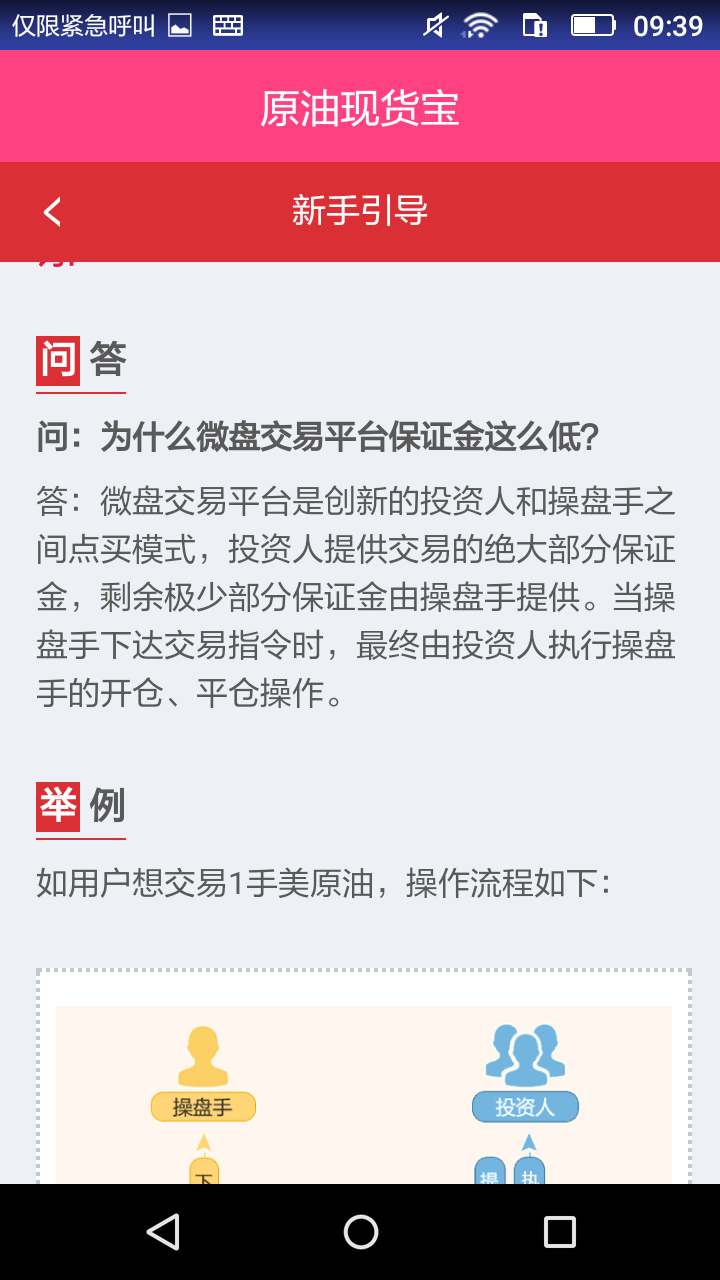Tap the battery indicator
Image resolution: width=720 pixels, height=1280 pixels.
594,25
